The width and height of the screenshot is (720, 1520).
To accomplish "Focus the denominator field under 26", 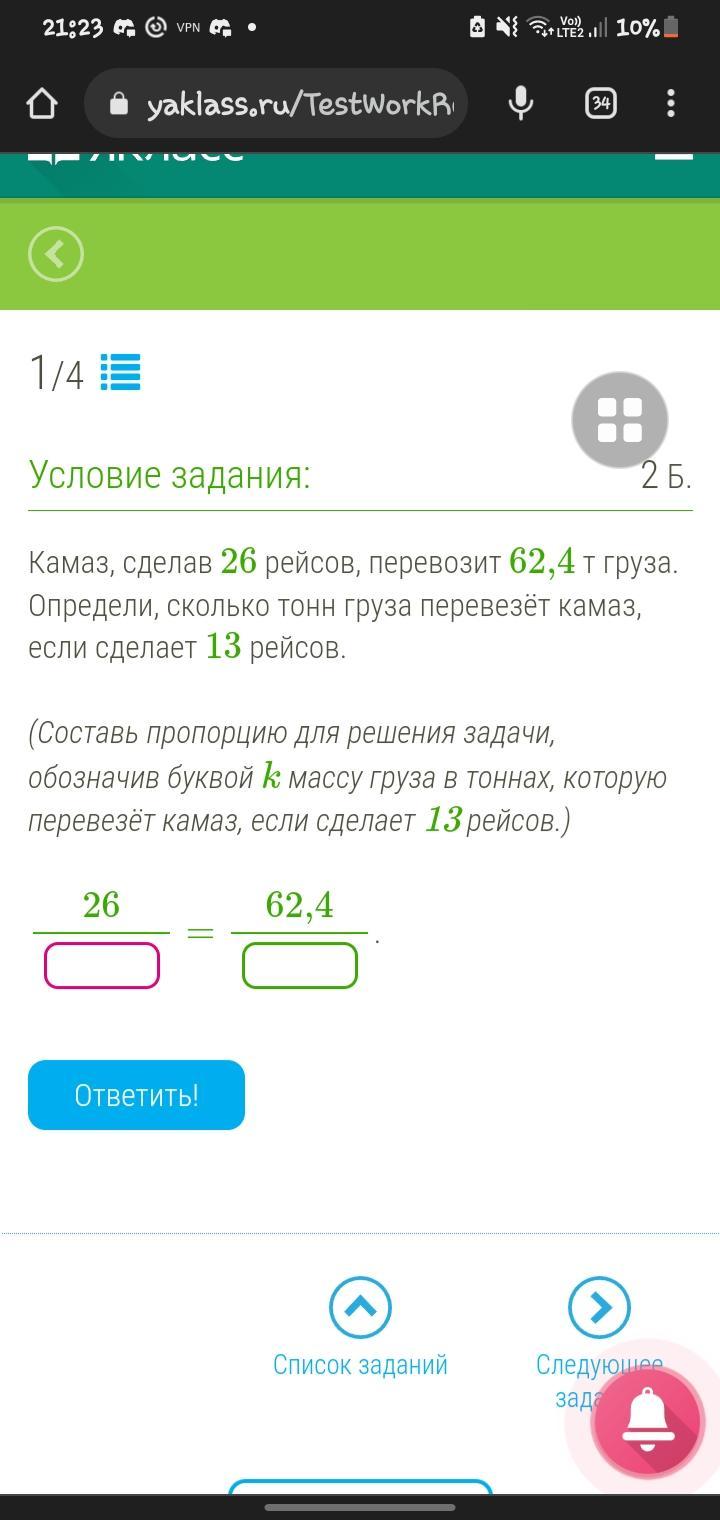I will pyautogui.click(x=102, y=966).
